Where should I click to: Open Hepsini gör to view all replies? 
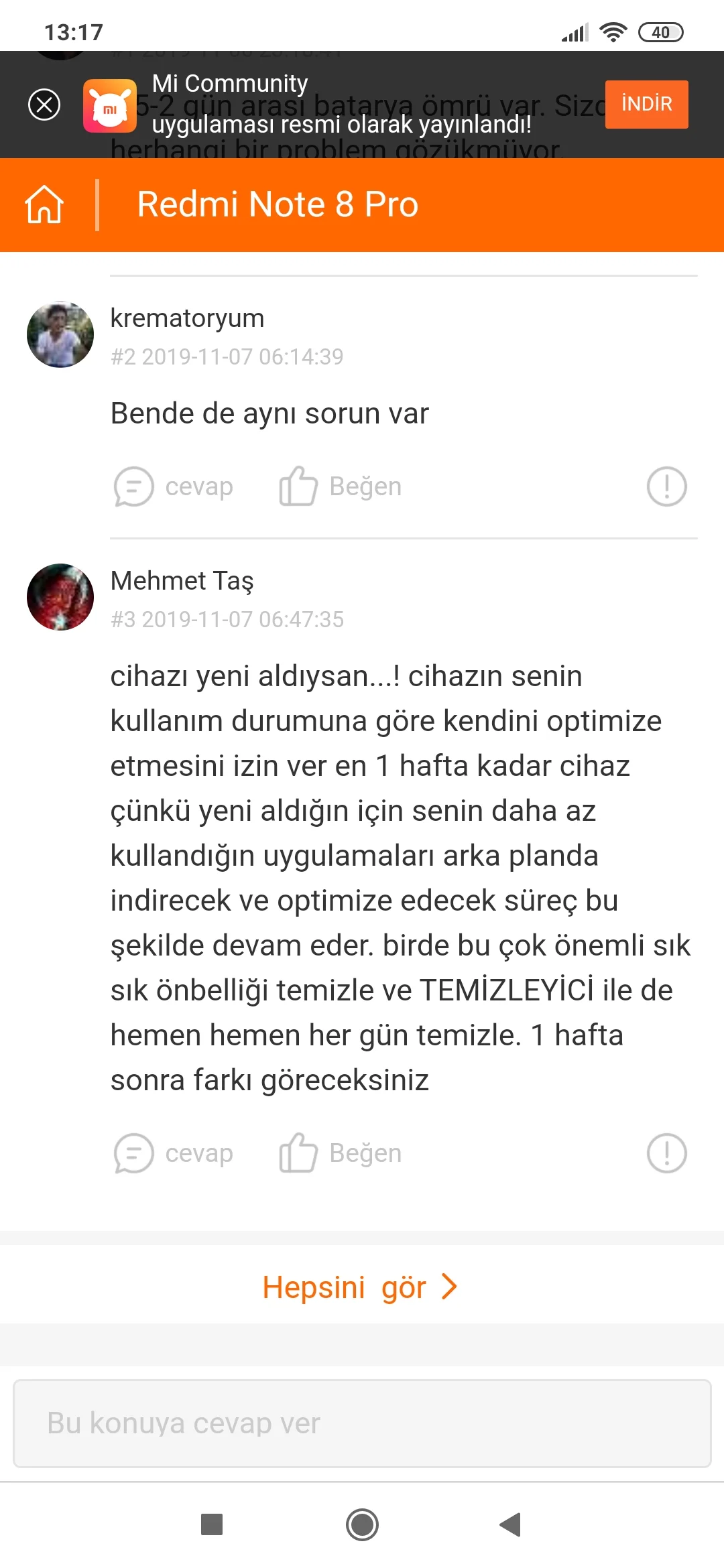pos(360,1287)
